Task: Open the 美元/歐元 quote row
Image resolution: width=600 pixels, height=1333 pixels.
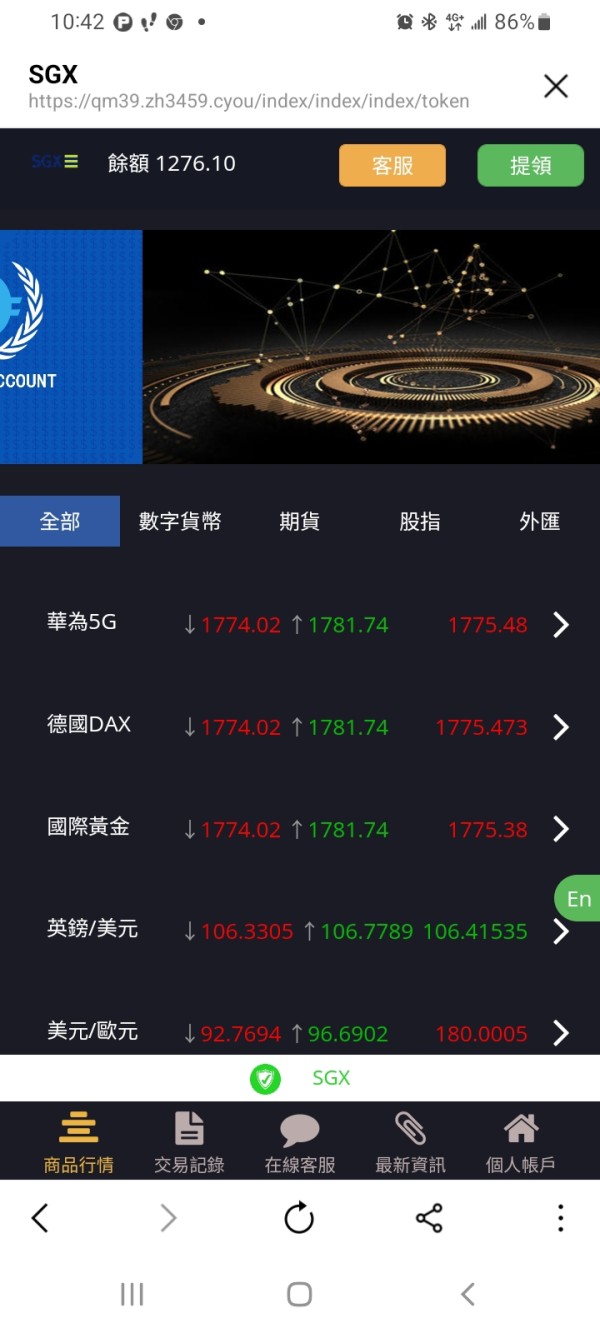Action: (x=300, y=1030)
